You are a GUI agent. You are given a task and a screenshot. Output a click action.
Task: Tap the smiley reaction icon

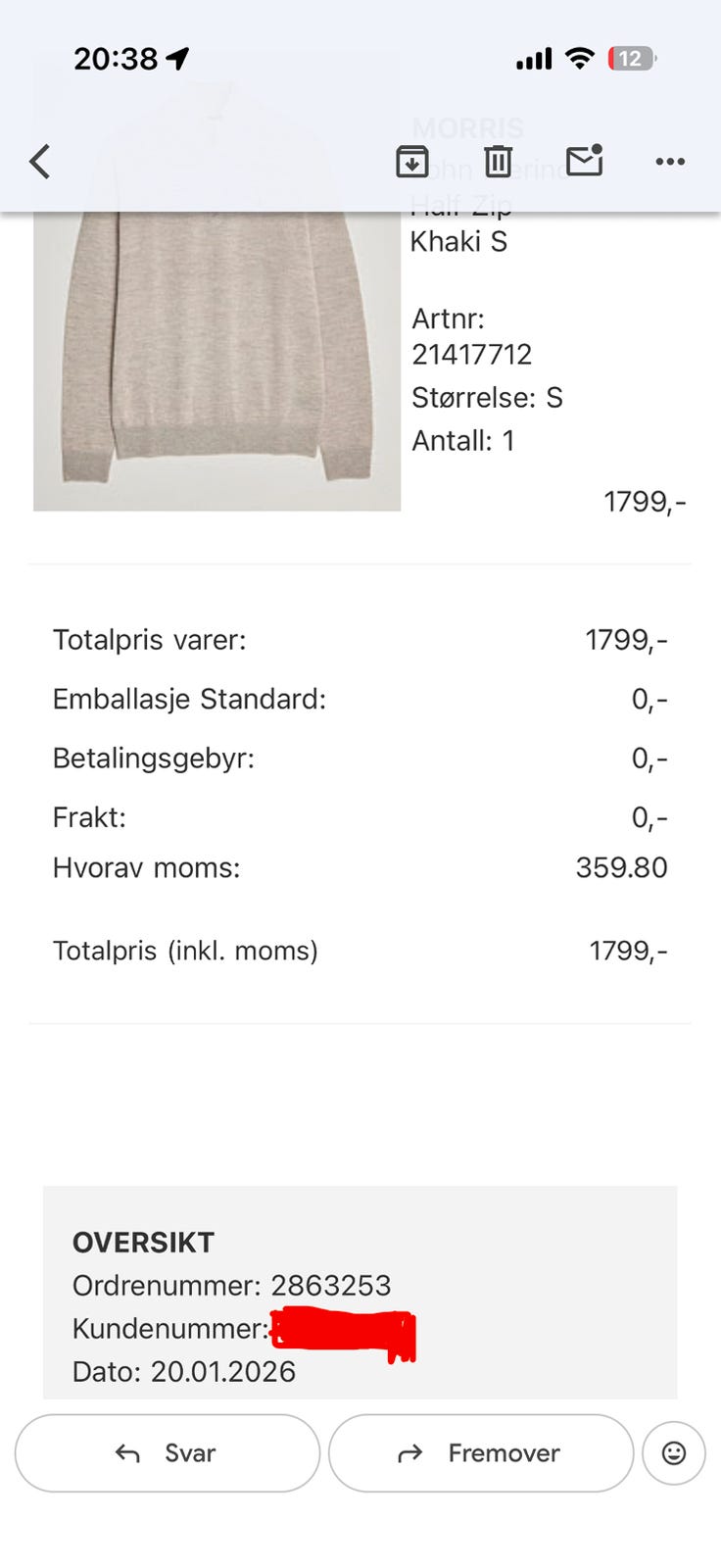point(674,1453)
